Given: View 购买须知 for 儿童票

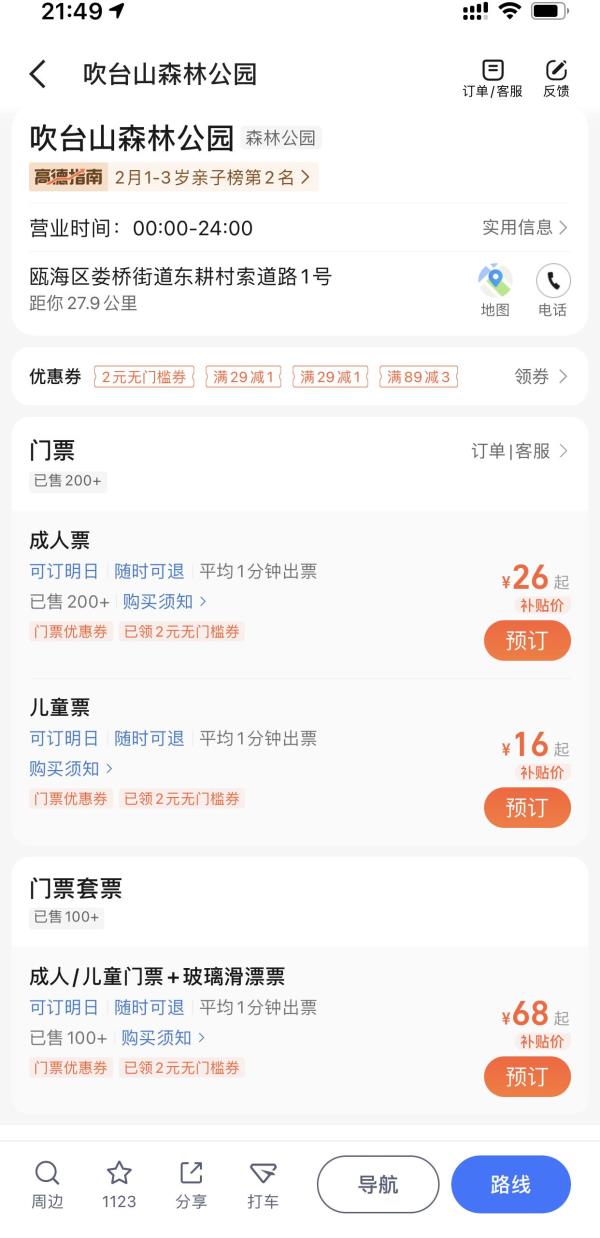Looking at the screenshot, I should tap(71, 768).
